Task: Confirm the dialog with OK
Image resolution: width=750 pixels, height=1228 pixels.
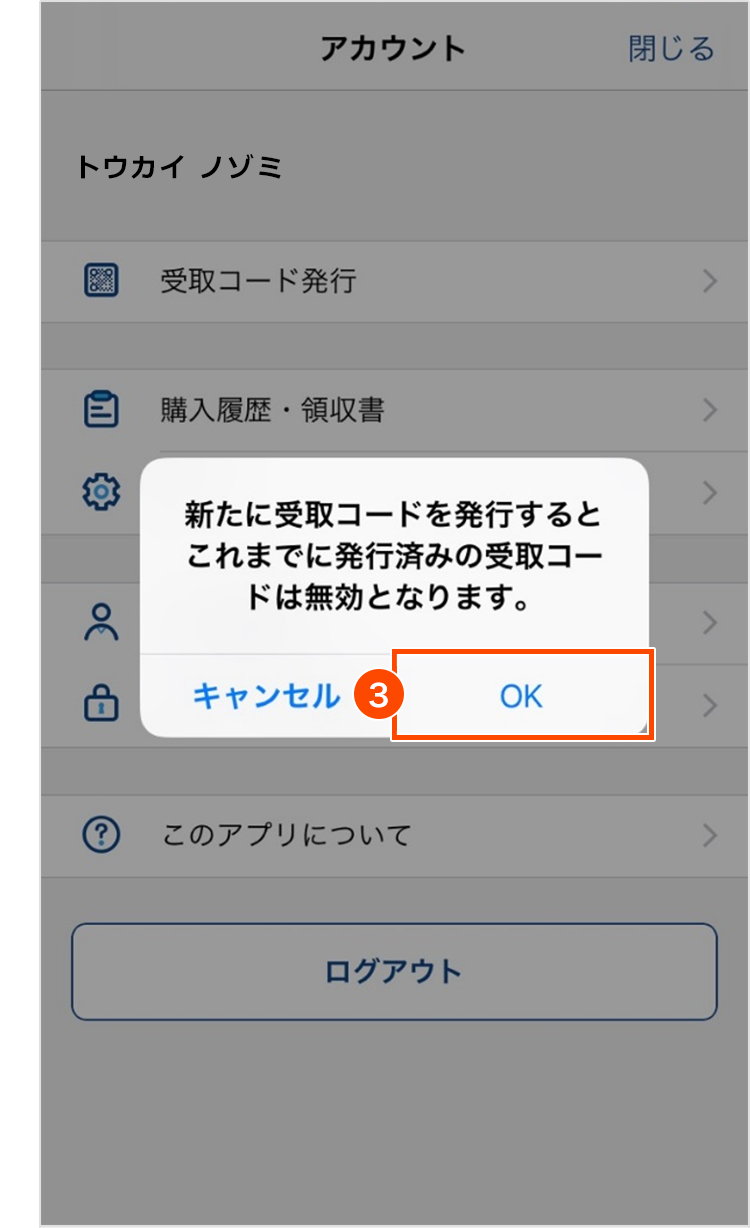Action: pyautogui.click(x=522, y=696)
